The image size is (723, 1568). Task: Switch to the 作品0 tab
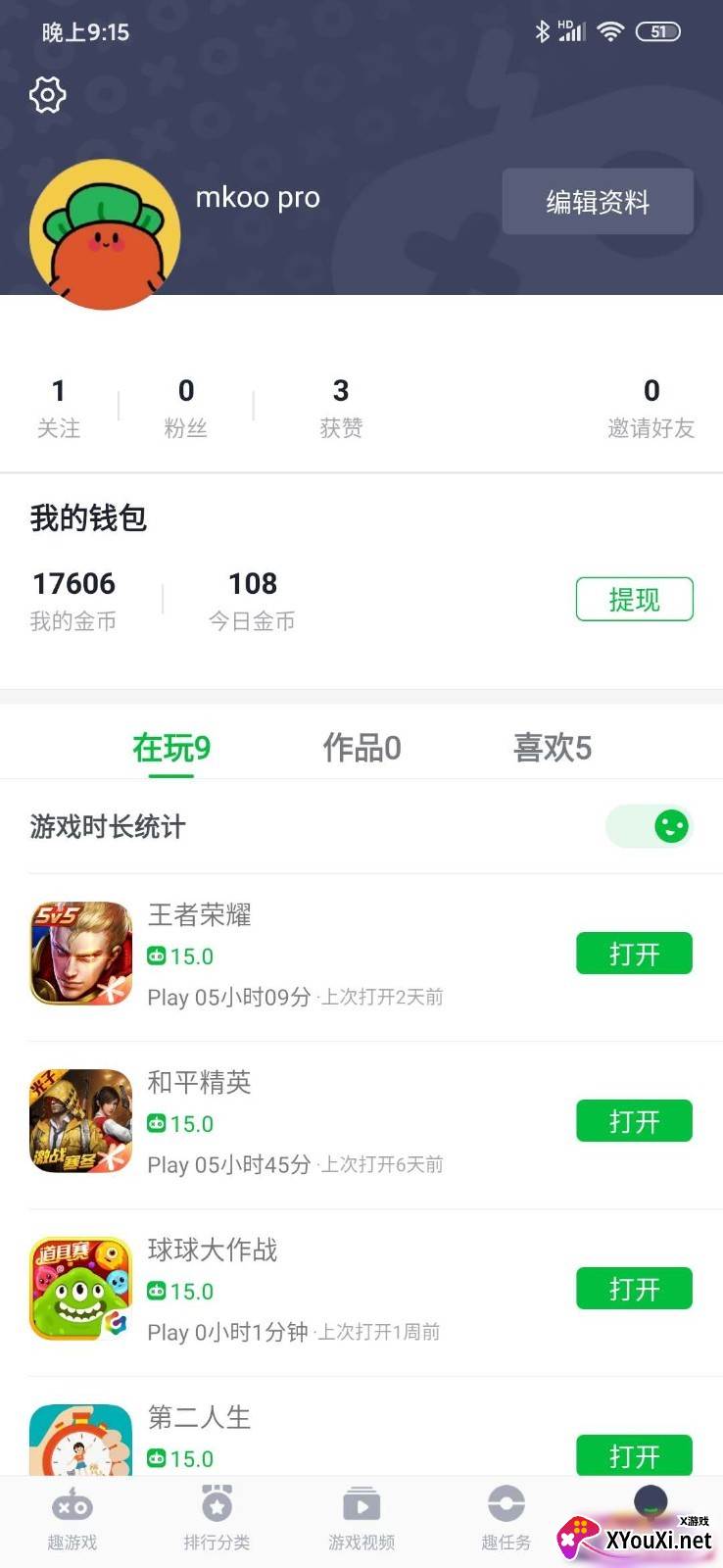point(361,748)
